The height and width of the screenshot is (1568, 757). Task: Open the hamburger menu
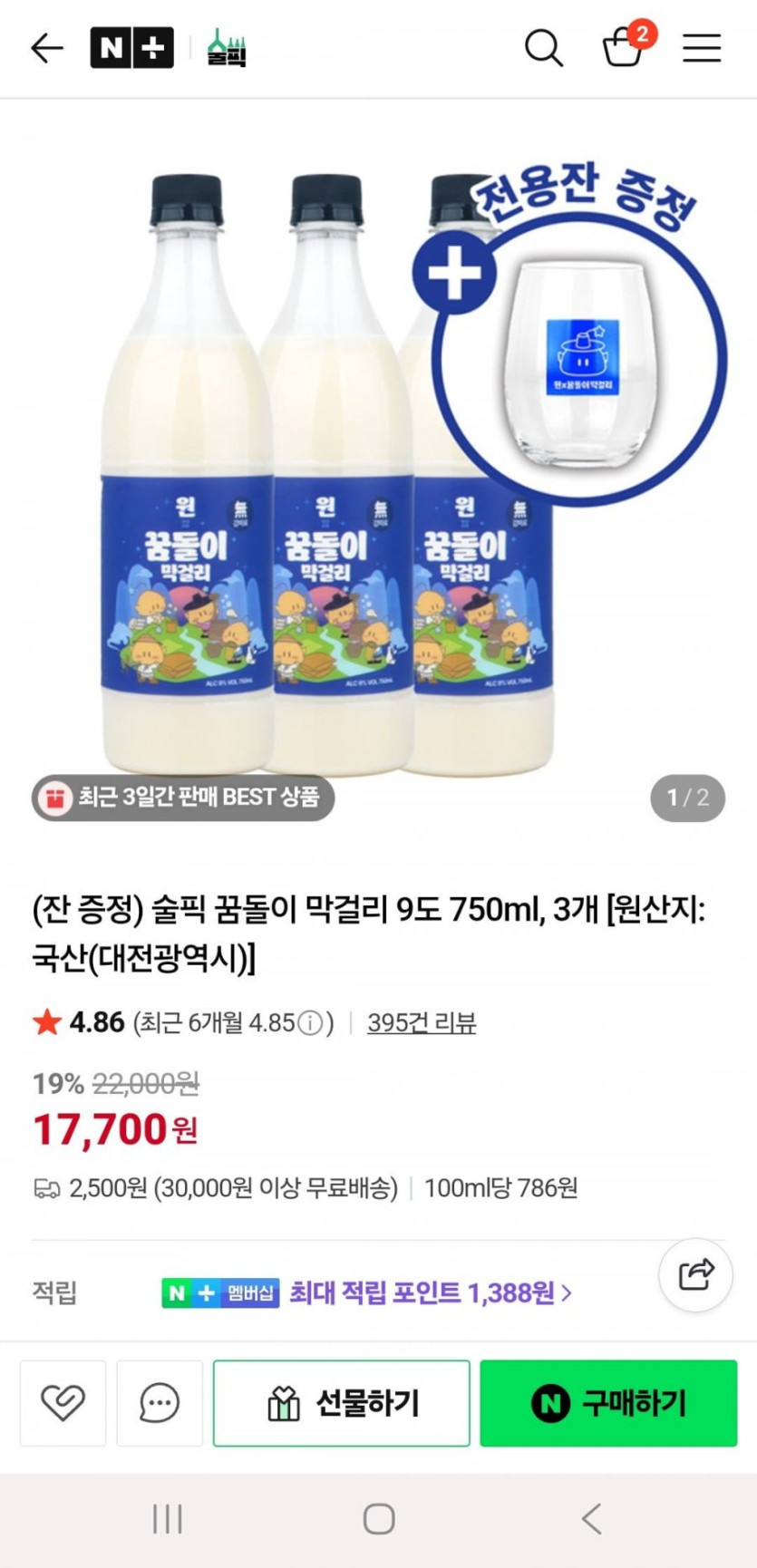(x=702, y=48)
